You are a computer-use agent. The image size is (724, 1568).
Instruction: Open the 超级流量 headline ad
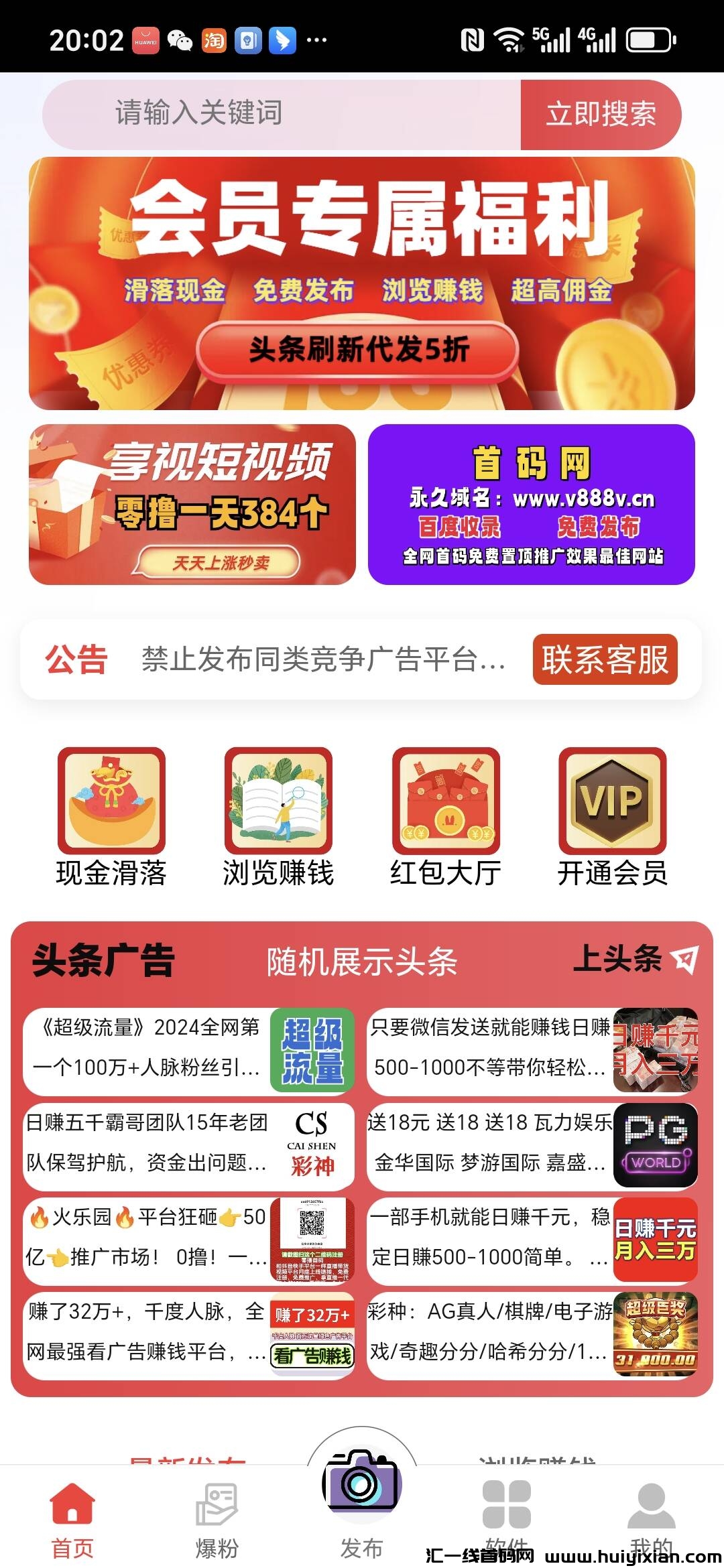[x=188, y=1051]
